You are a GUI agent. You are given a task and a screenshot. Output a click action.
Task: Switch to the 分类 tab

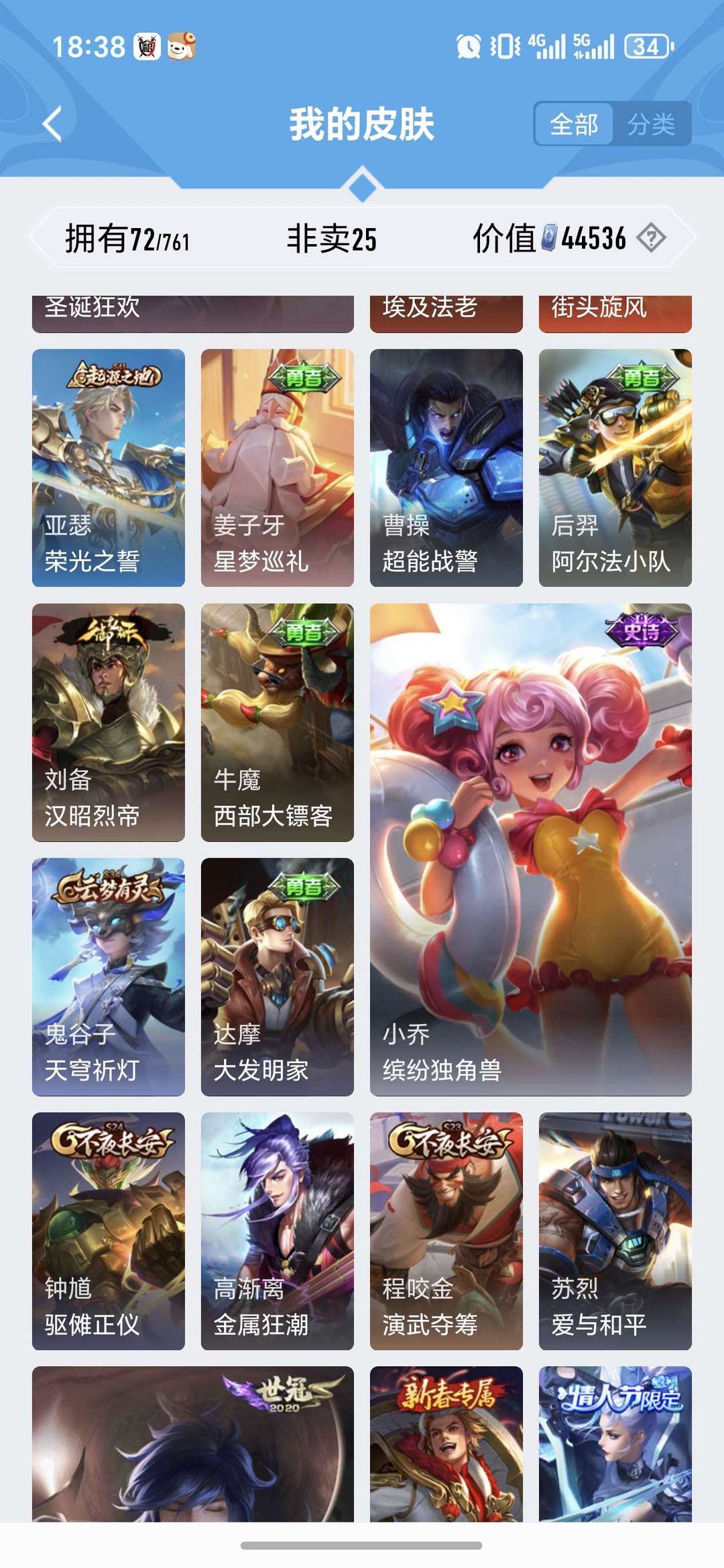(651, 124)
